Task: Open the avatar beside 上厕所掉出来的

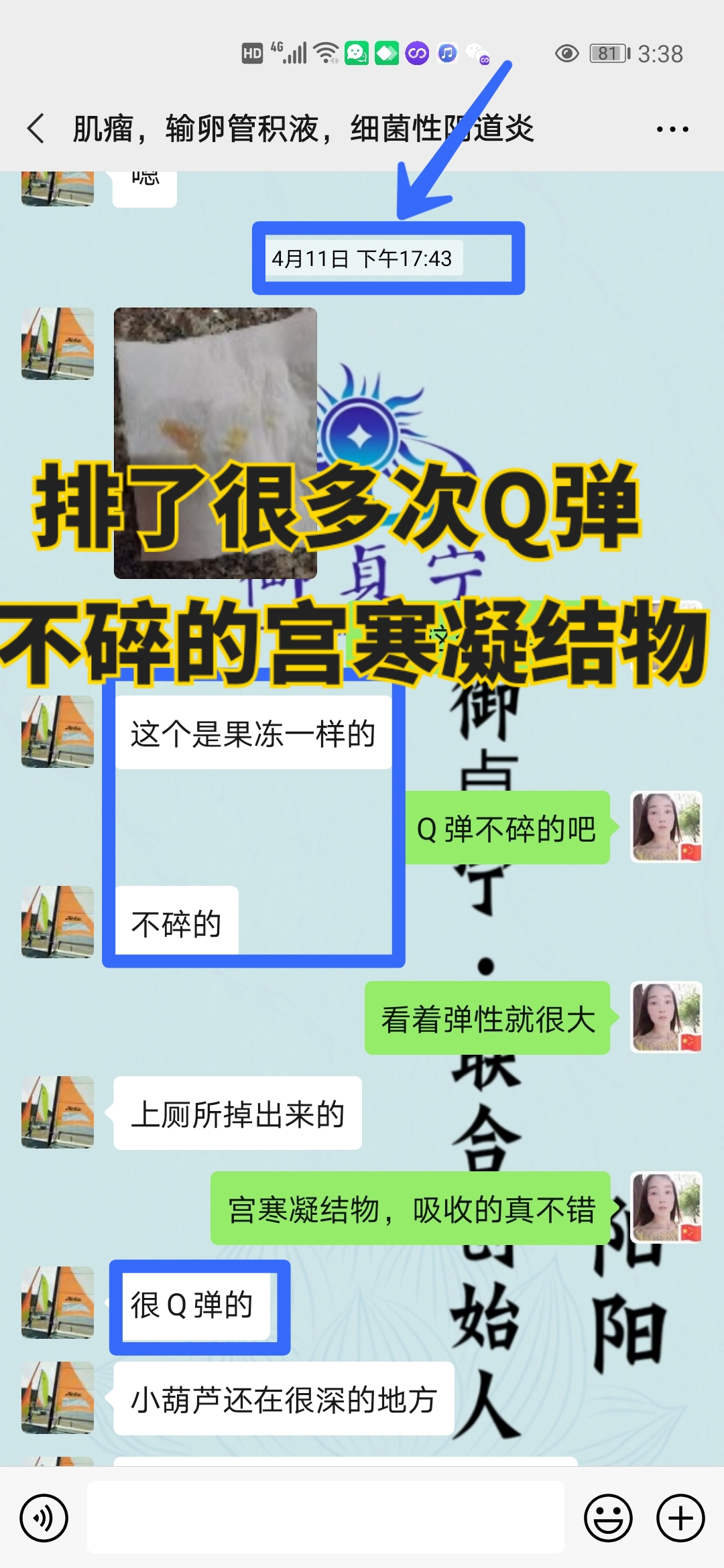Action: pos(58,1112)
